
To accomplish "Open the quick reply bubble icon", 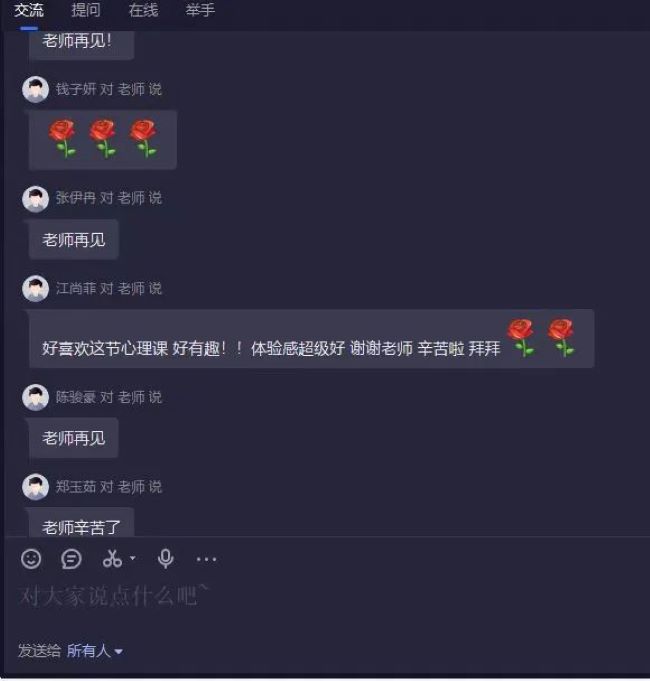I will [x=72, y=559].
